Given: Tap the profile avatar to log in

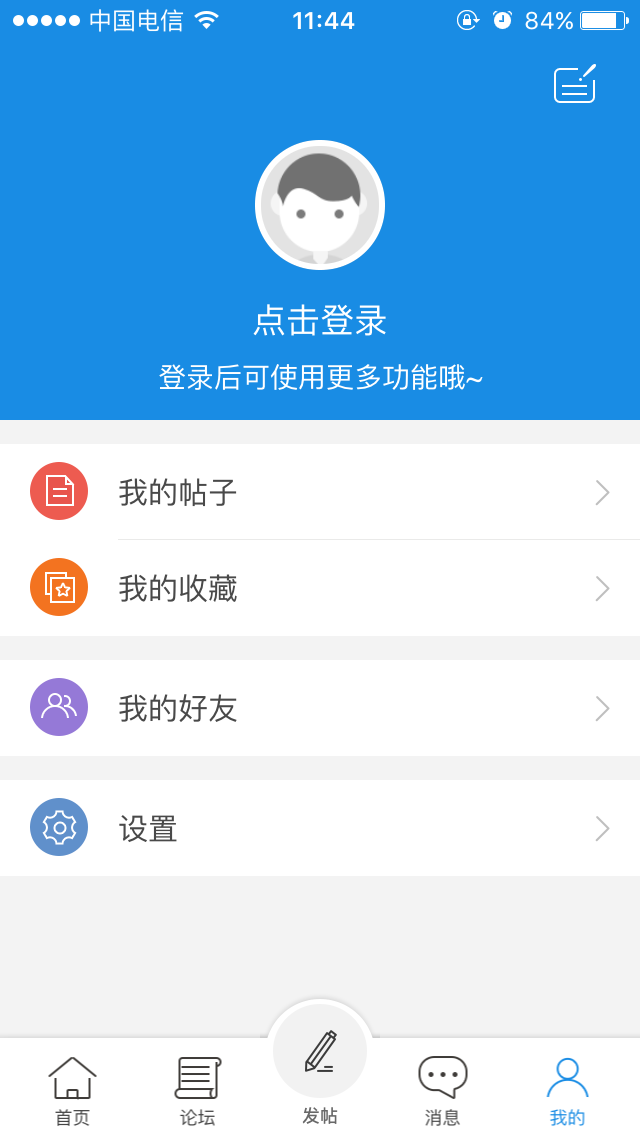Looking at the screenshot, I should point(320,205).
